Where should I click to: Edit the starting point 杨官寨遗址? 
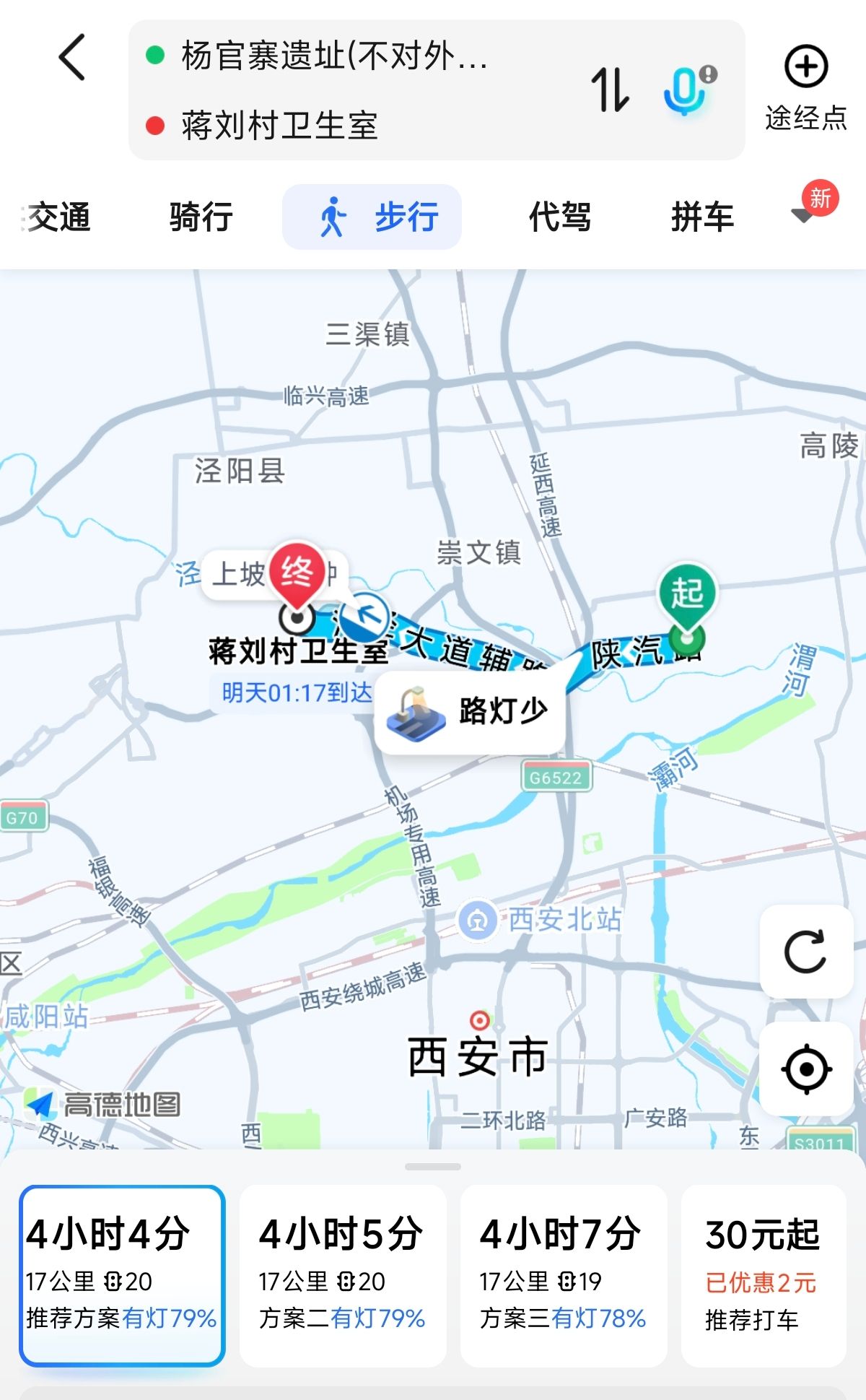coord(333,56)
